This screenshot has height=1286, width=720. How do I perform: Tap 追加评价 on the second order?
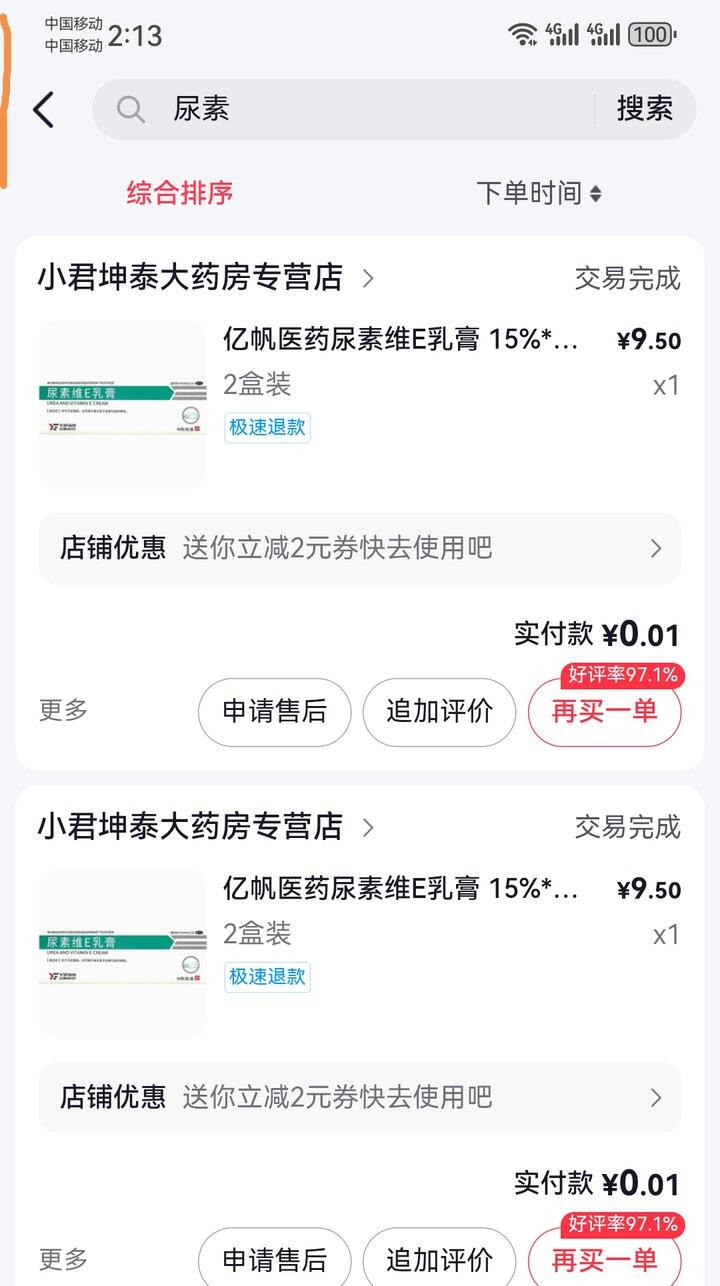[x=439, y=1258]
